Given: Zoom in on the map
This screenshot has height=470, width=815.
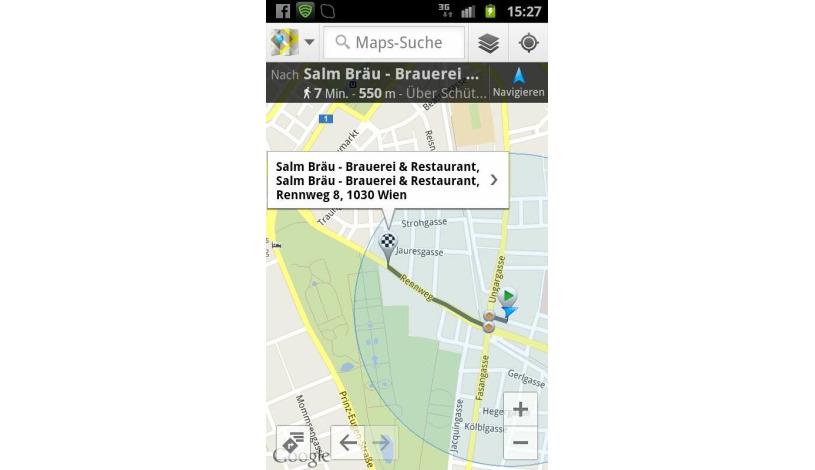Looking at the screenshot, I should pos(520,409).
